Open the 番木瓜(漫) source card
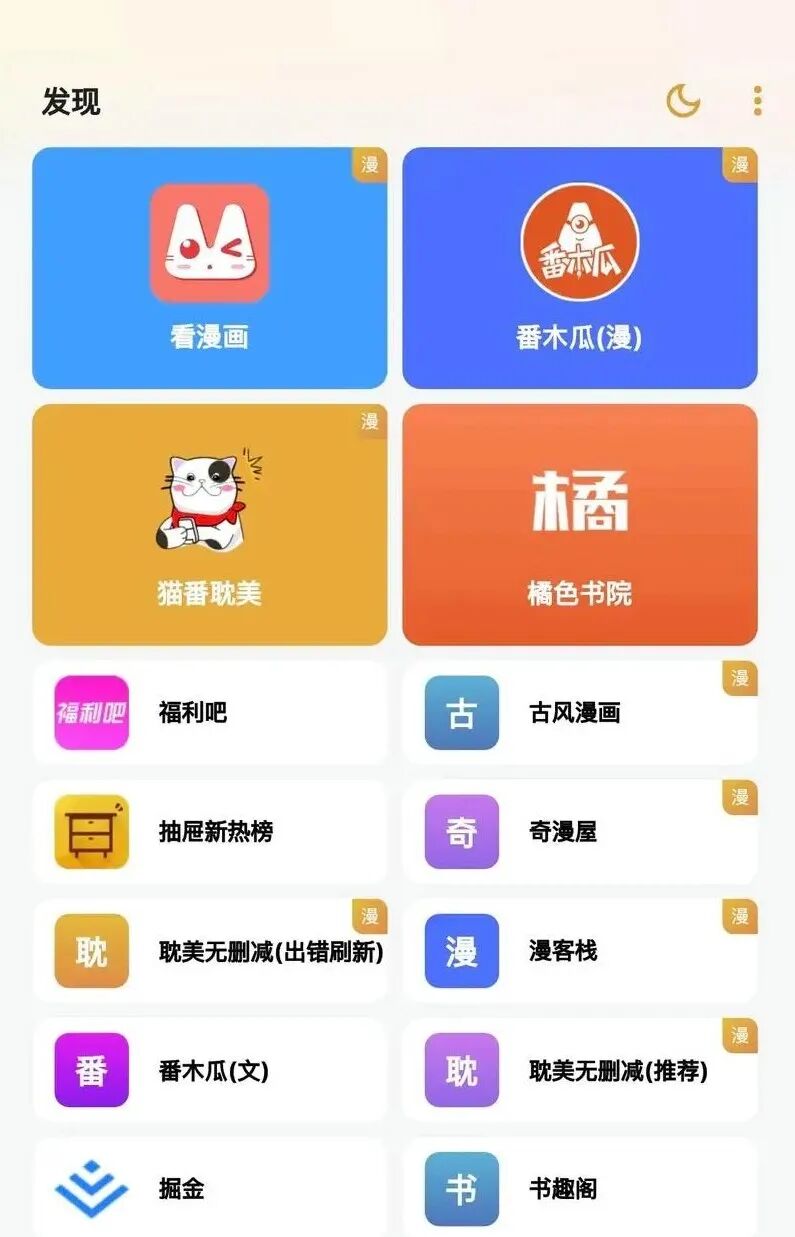 pos(580,268)
